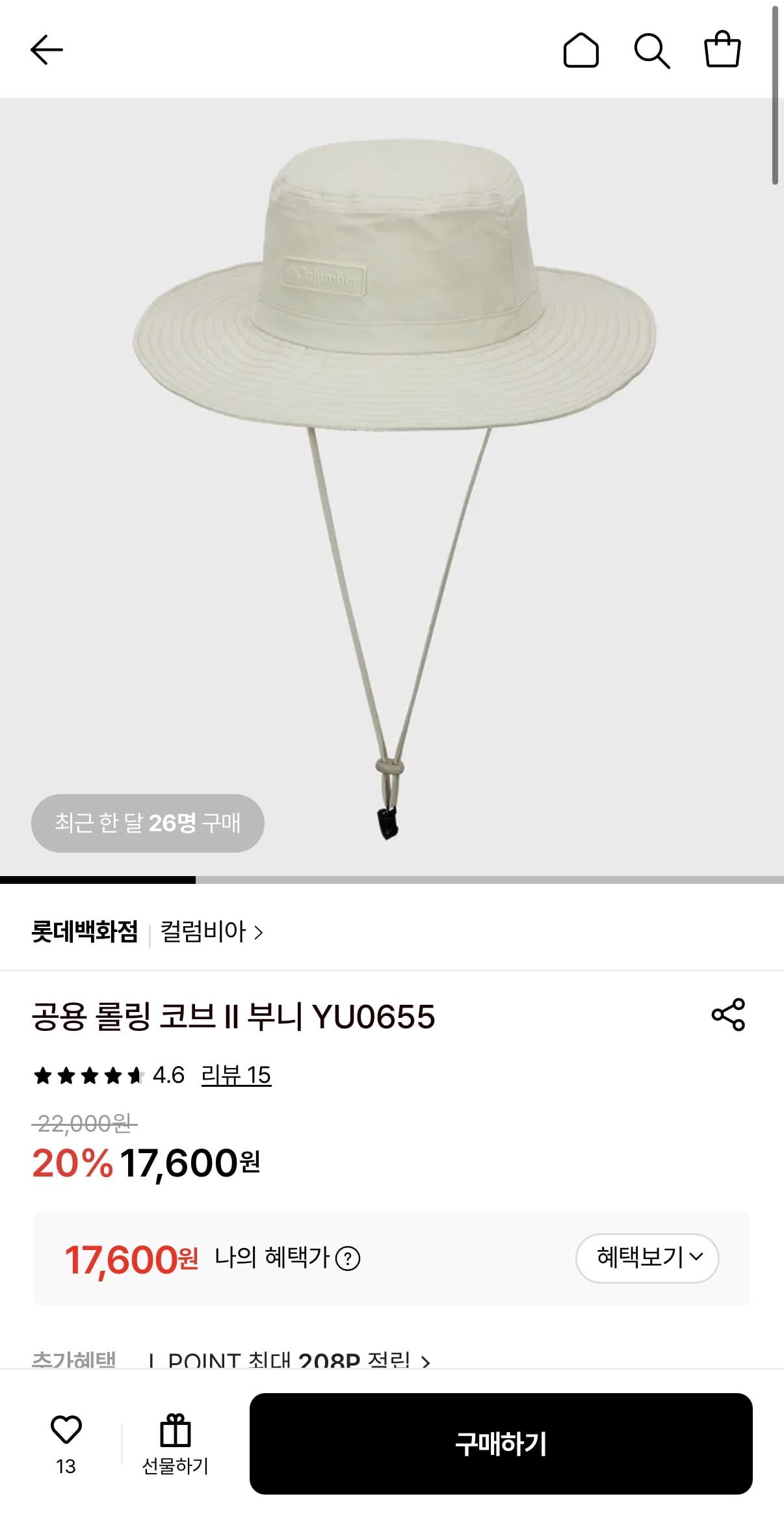Tap 선물하기 to send as gift
Image resolution: width=784 pixels, height=1518 pixels.
point(175,1443)
